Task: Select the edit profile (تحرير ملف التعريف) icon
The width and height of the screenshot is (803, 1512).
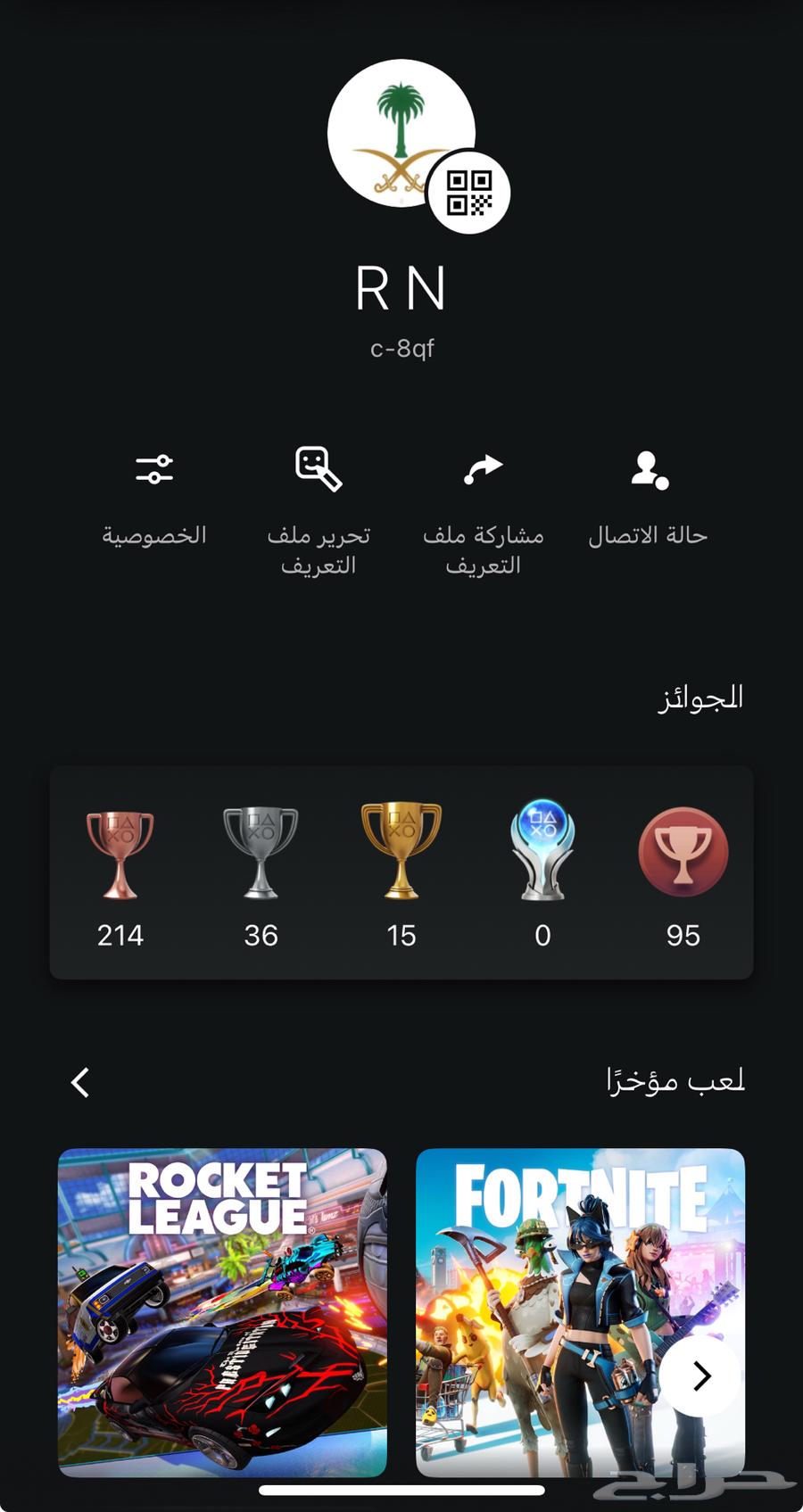Action: [317, 467]
